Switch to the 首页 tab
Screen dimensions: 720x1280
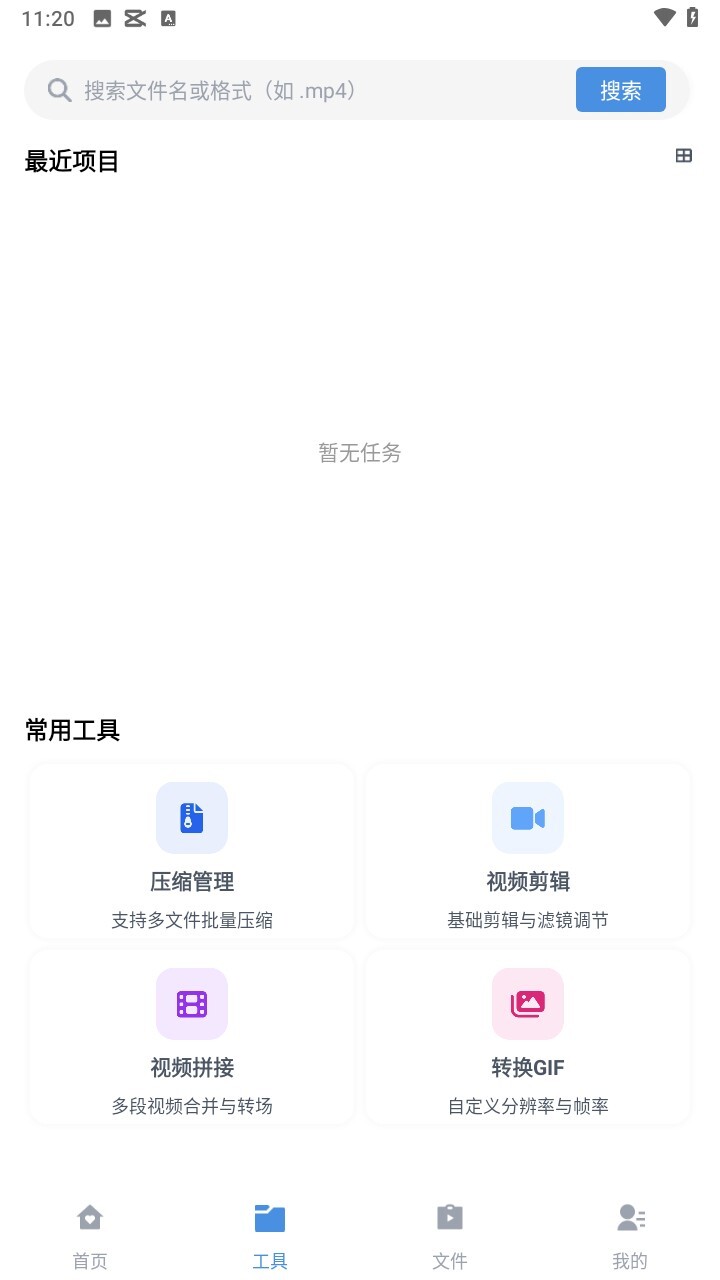[x=90, y=1235]
